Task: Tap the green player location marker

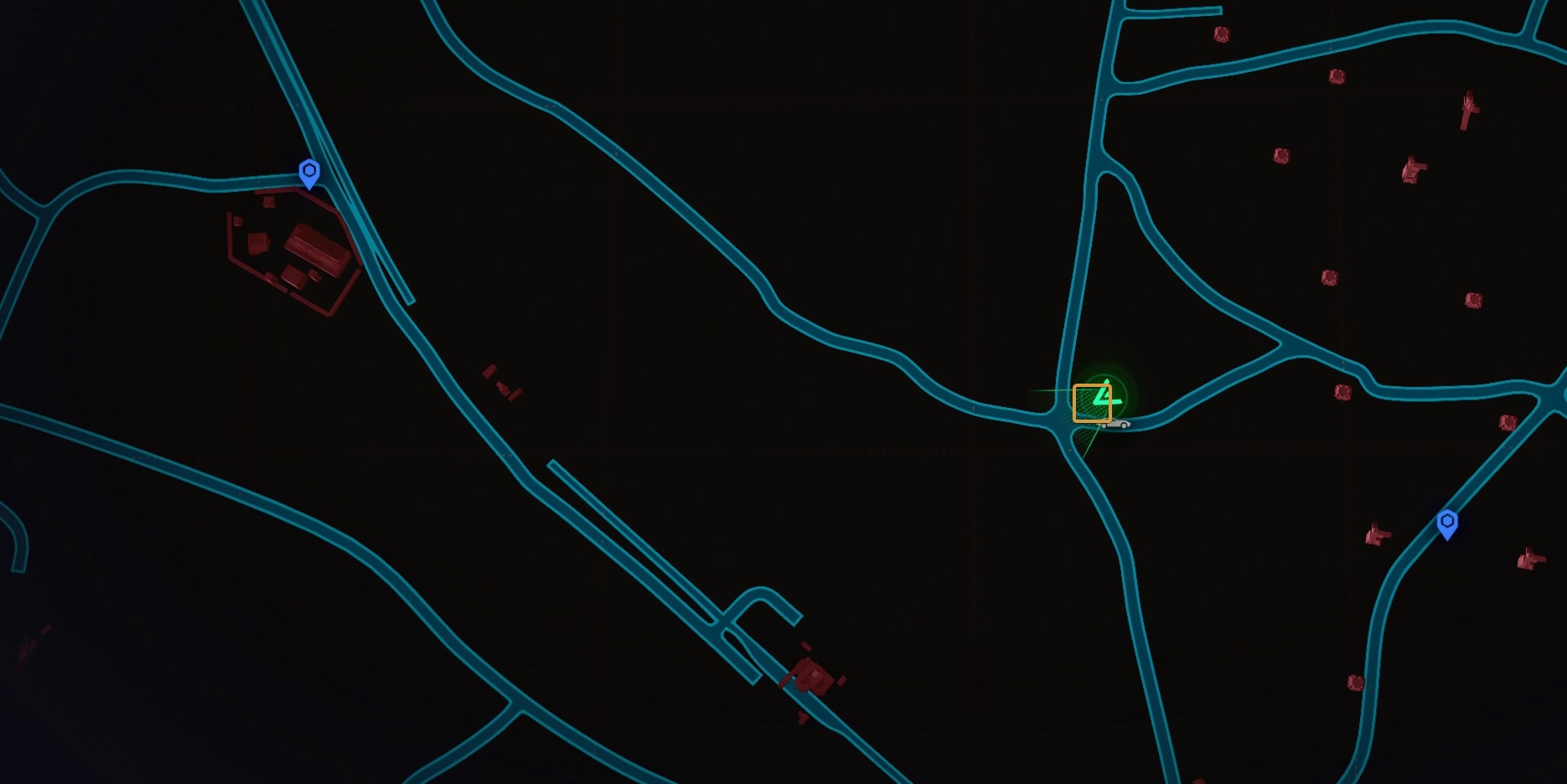Action: [1105, 395]
